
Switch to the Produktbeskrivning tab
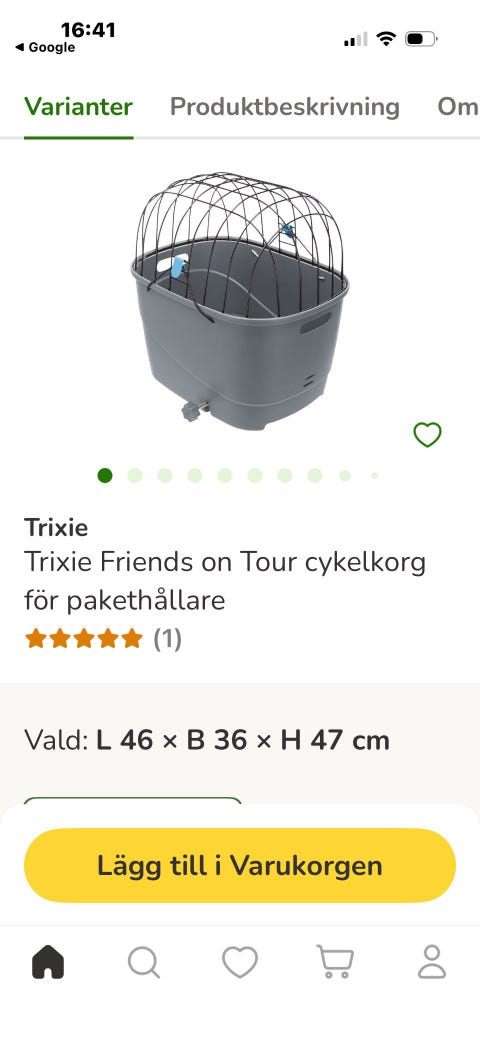[284, 107]
